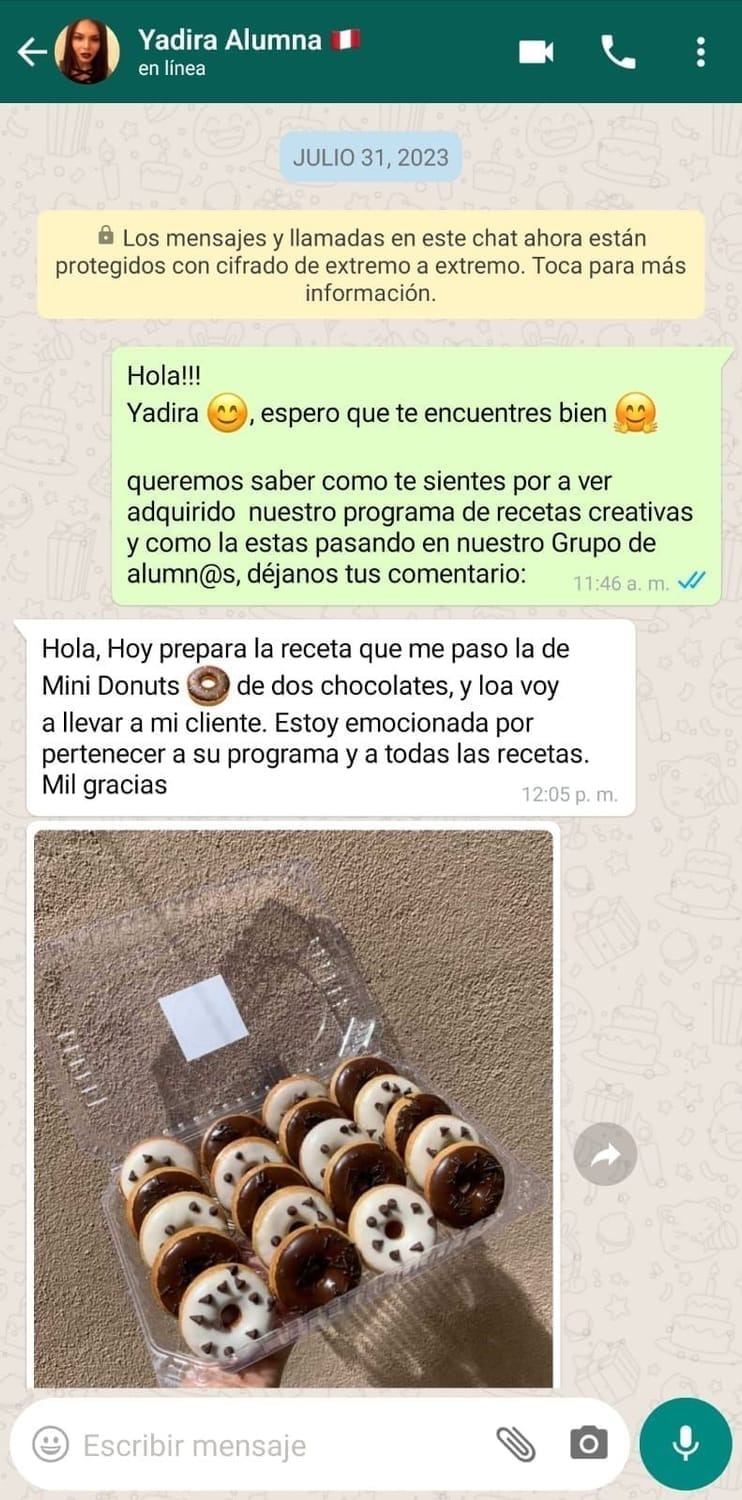Tap the microphone to record voice note
742x1500 pixels.
click(x=685, y=1444)
